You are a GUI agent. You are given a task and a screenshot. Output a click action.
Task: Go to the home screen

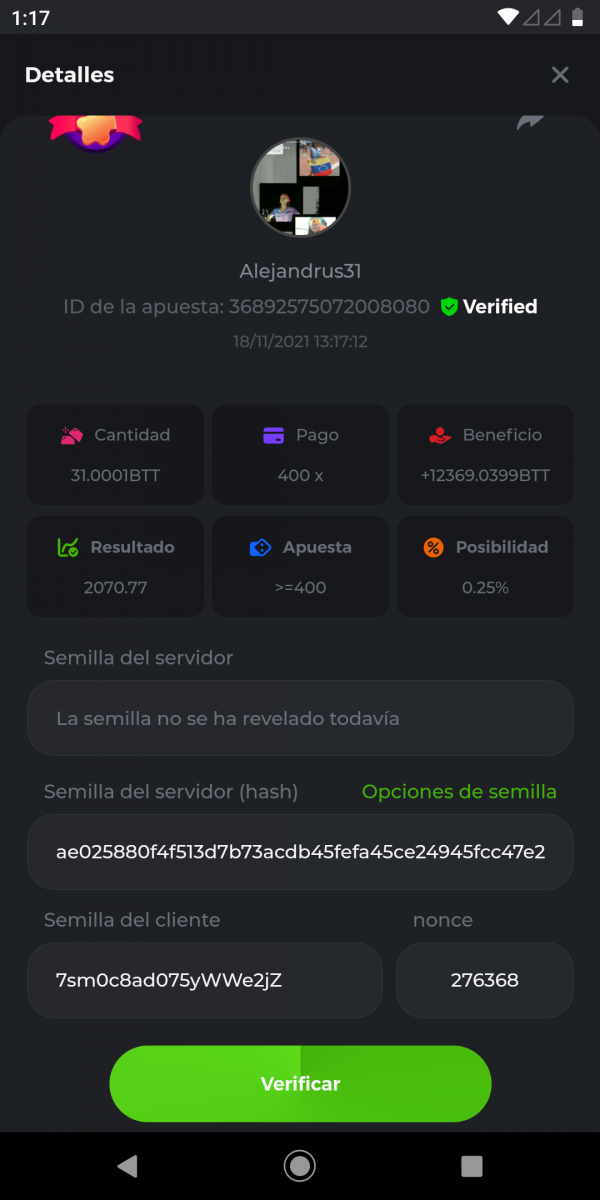coord(299,1165)
